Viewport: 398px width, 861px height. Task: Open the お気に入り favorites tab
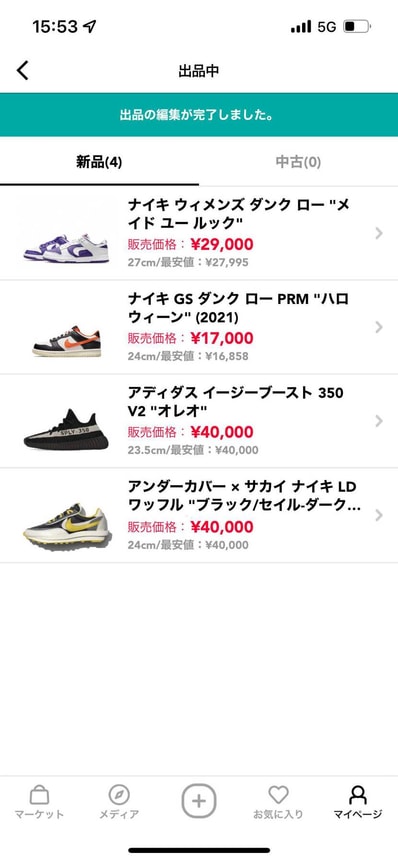(x=278, y=802)
